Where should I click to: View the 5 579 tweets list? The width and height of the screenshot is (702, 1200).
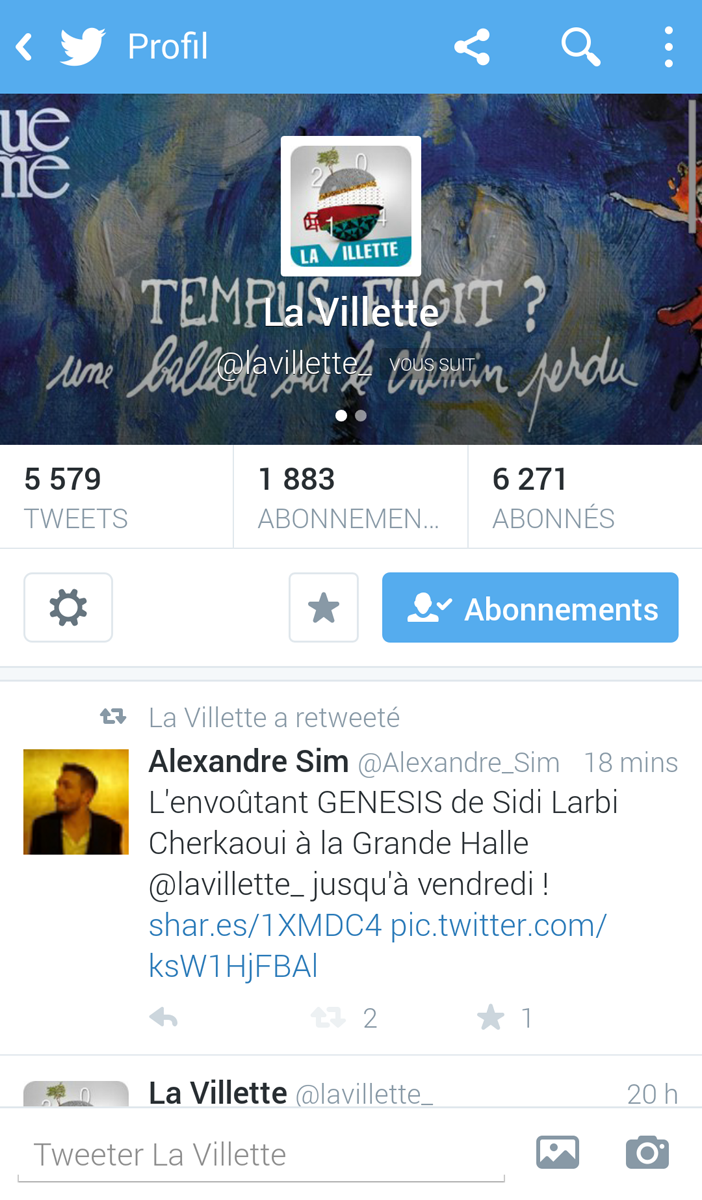click(x=116, y=497)
